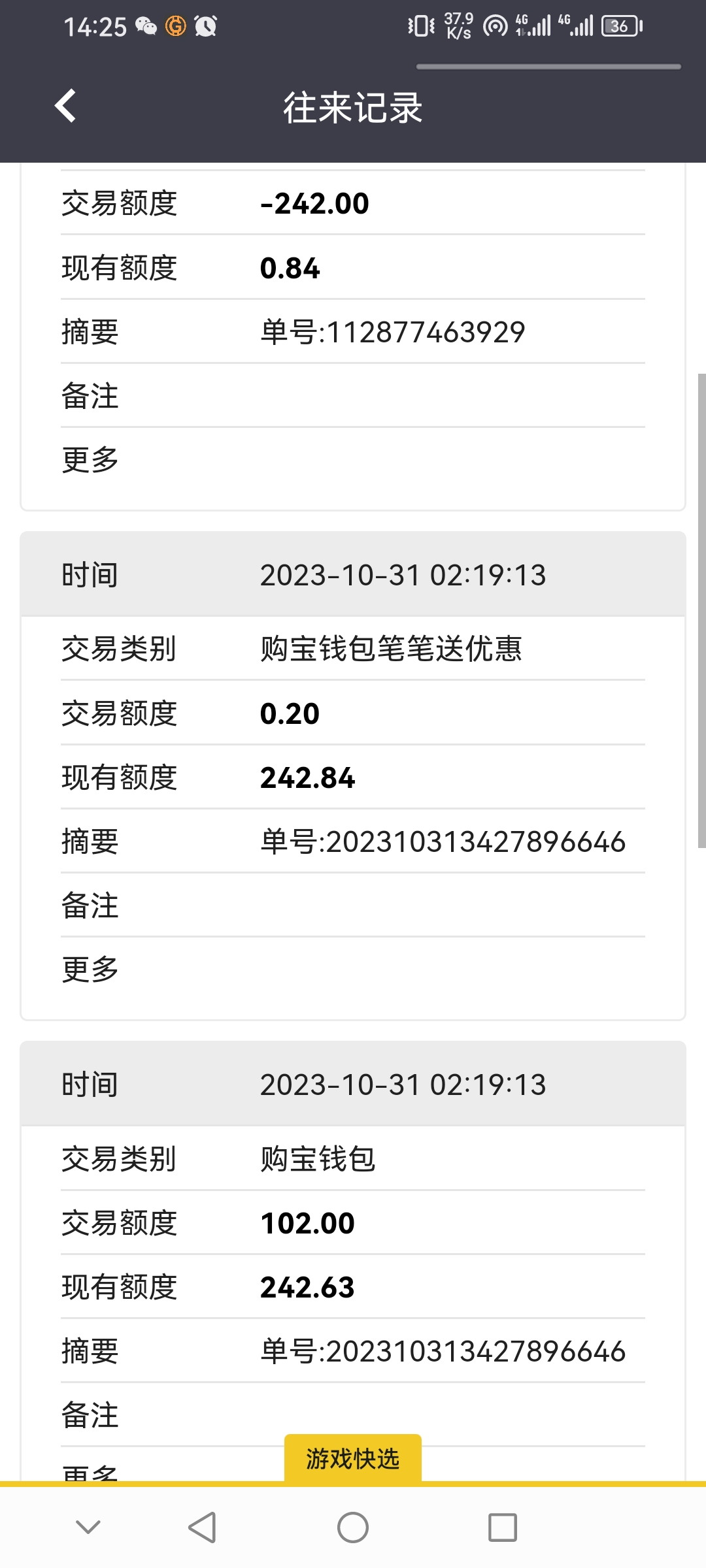This screenshot has height=1568, width=706.
Task: Open the 游戏快选 button
Action: pyautogui.click(x=352, y=1458)
